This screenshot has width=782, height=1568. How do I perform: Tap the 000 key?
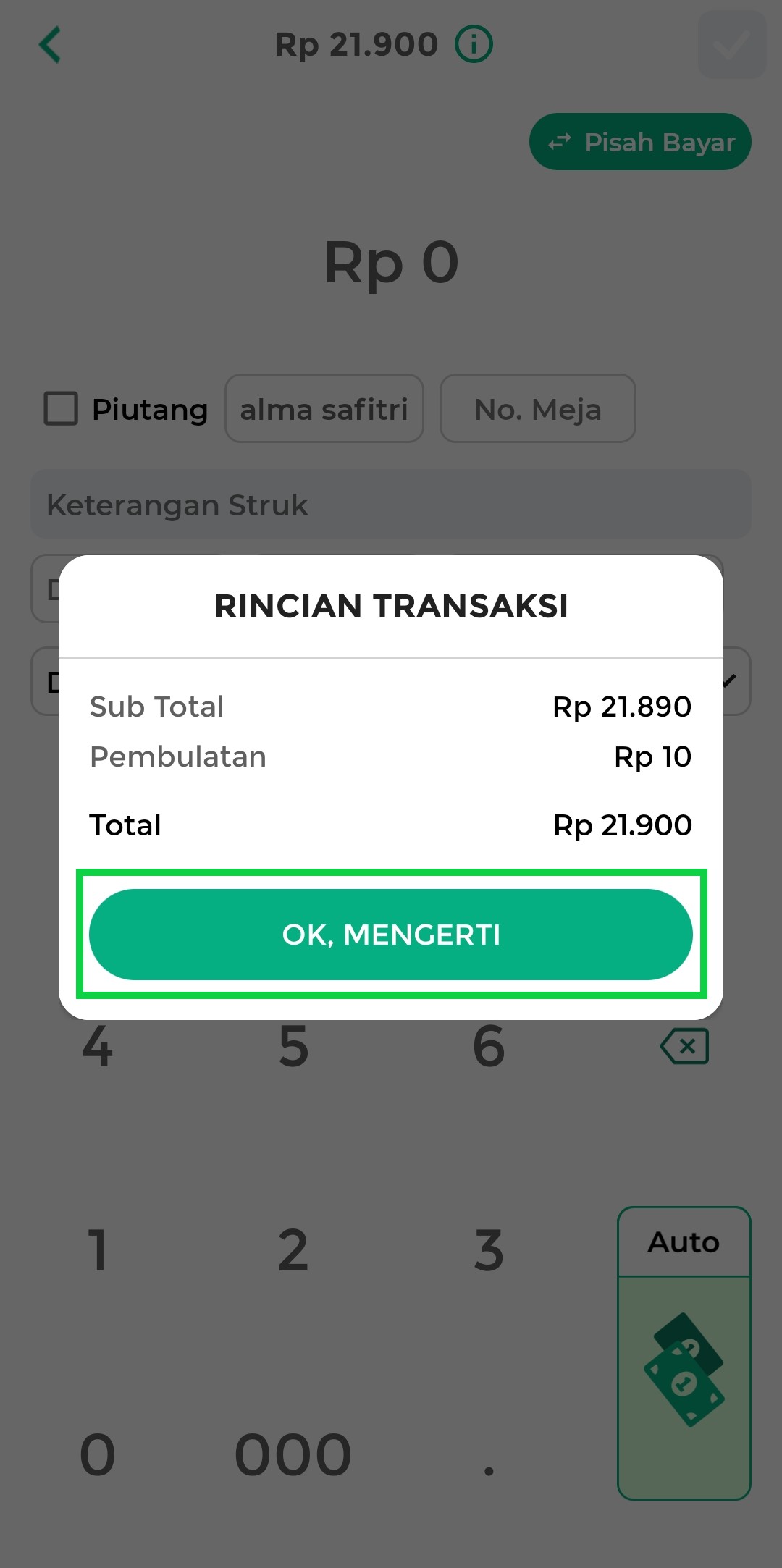point(293,1455)
